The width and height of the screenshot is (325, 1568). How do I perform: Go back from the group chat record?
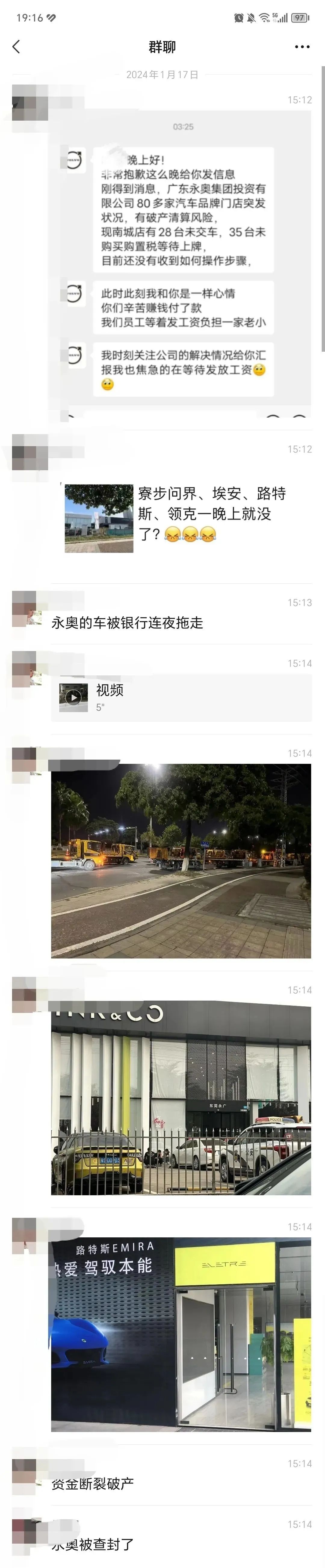pos(17,47)
